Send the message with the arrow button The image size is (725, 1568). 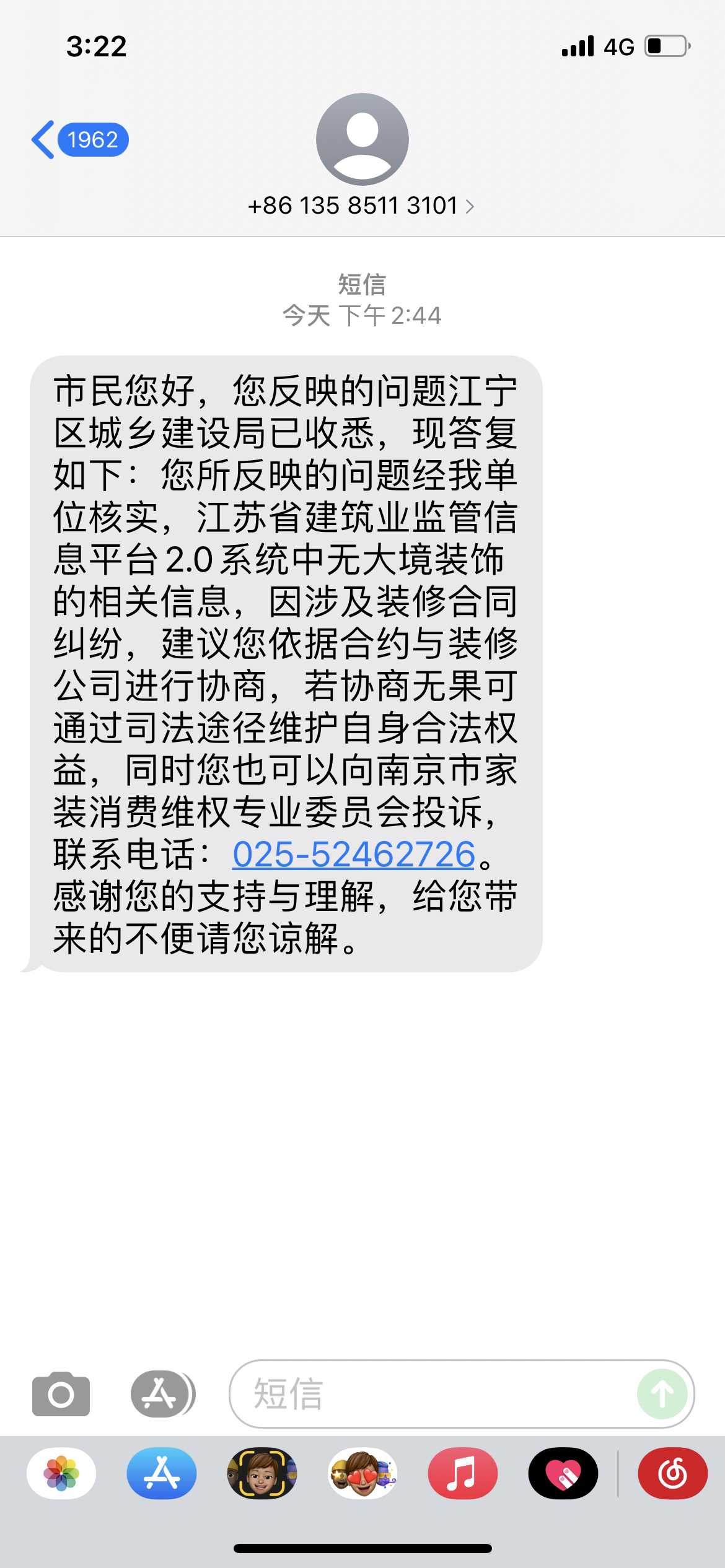(x=662, y=1394)
